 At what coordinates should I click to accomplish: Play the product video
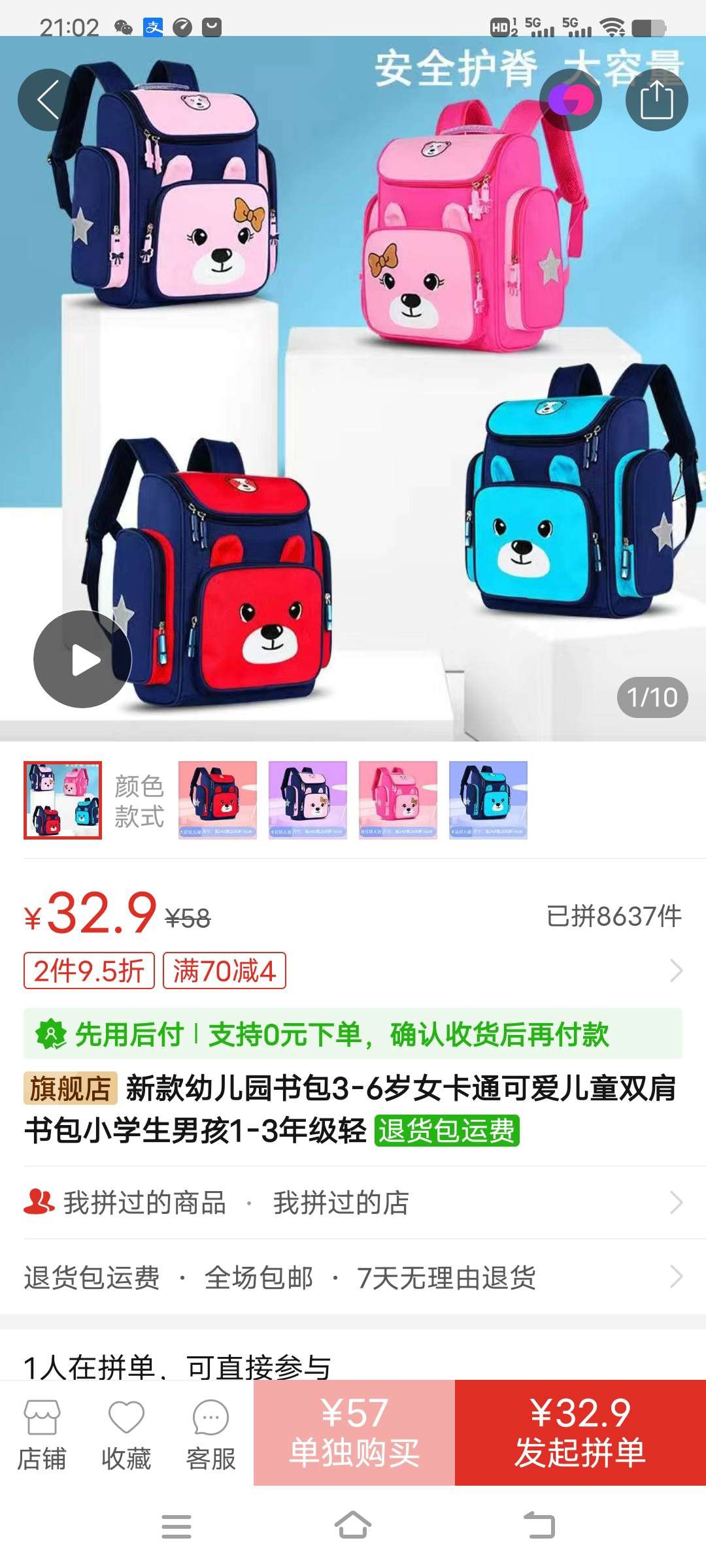point(82,659)
